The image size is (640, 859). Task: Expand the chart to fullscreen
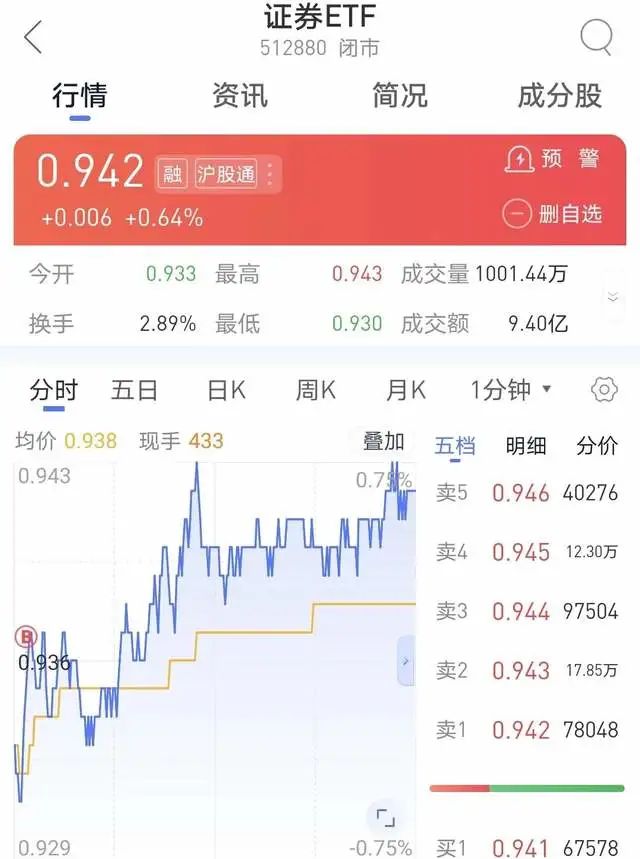385,819
